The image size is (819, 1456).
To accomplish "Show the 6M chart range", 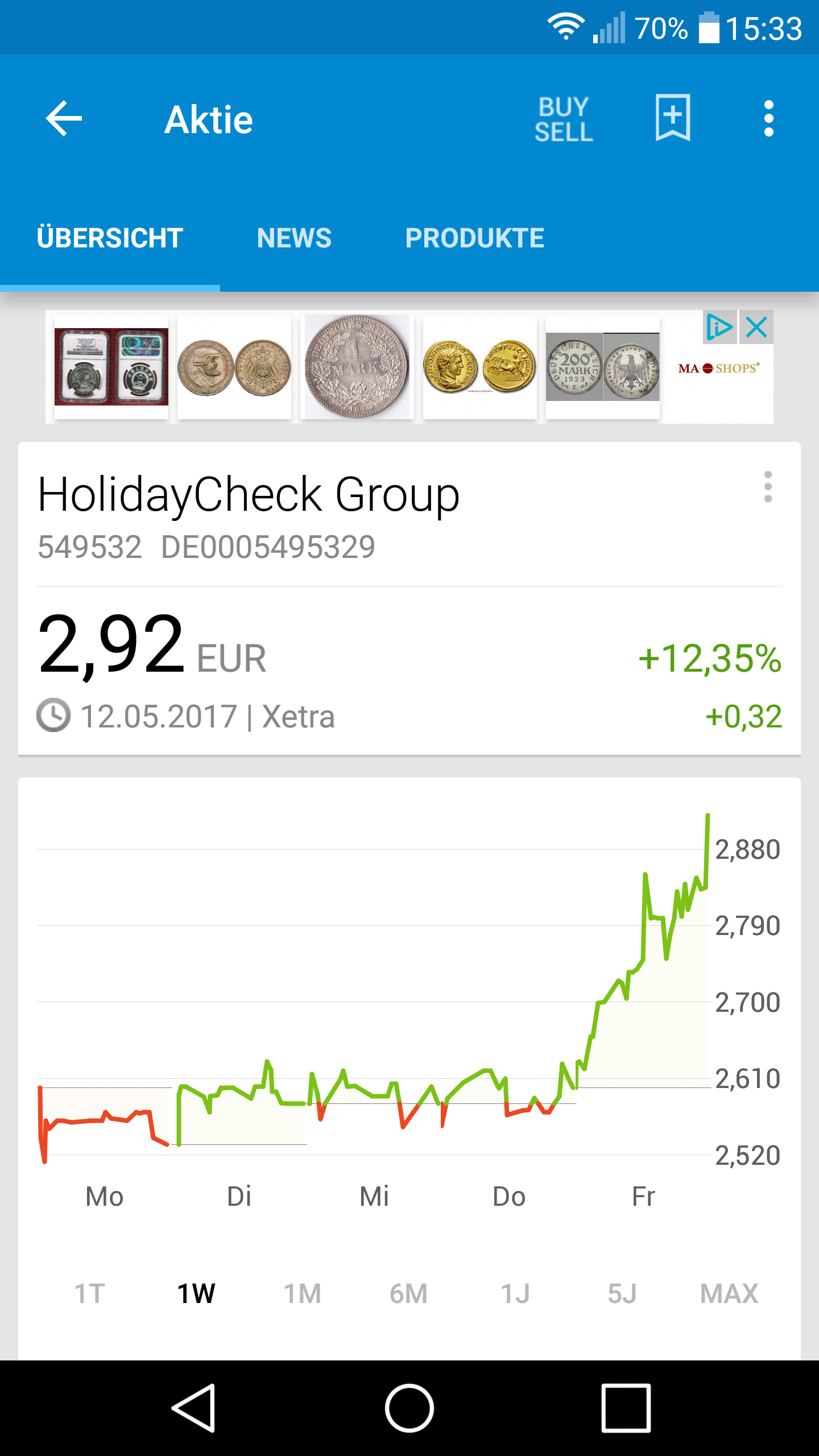I will point(408,1294).
